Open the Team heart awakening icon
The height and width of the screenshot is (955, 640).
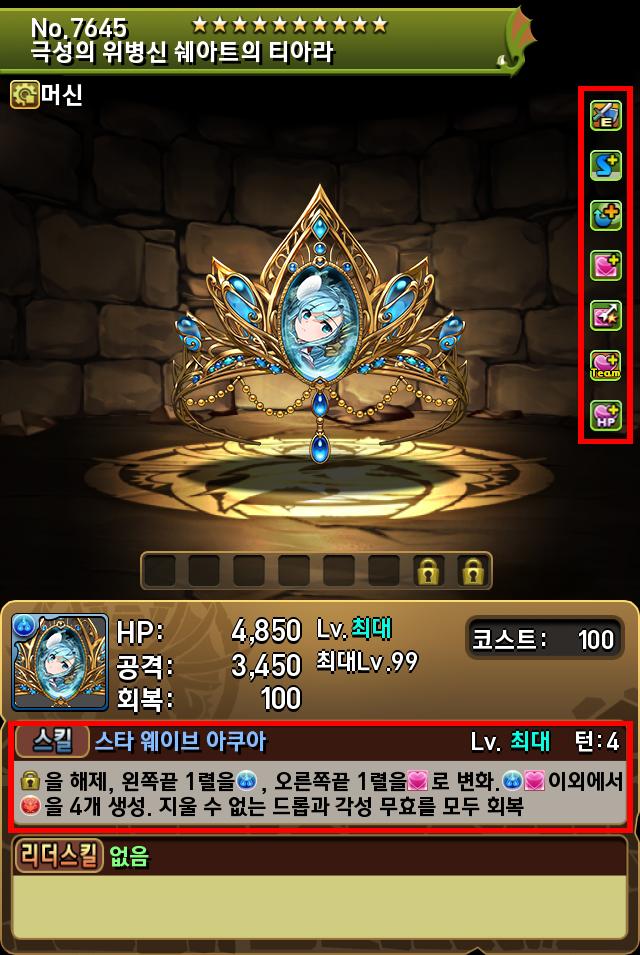(606, 364)
